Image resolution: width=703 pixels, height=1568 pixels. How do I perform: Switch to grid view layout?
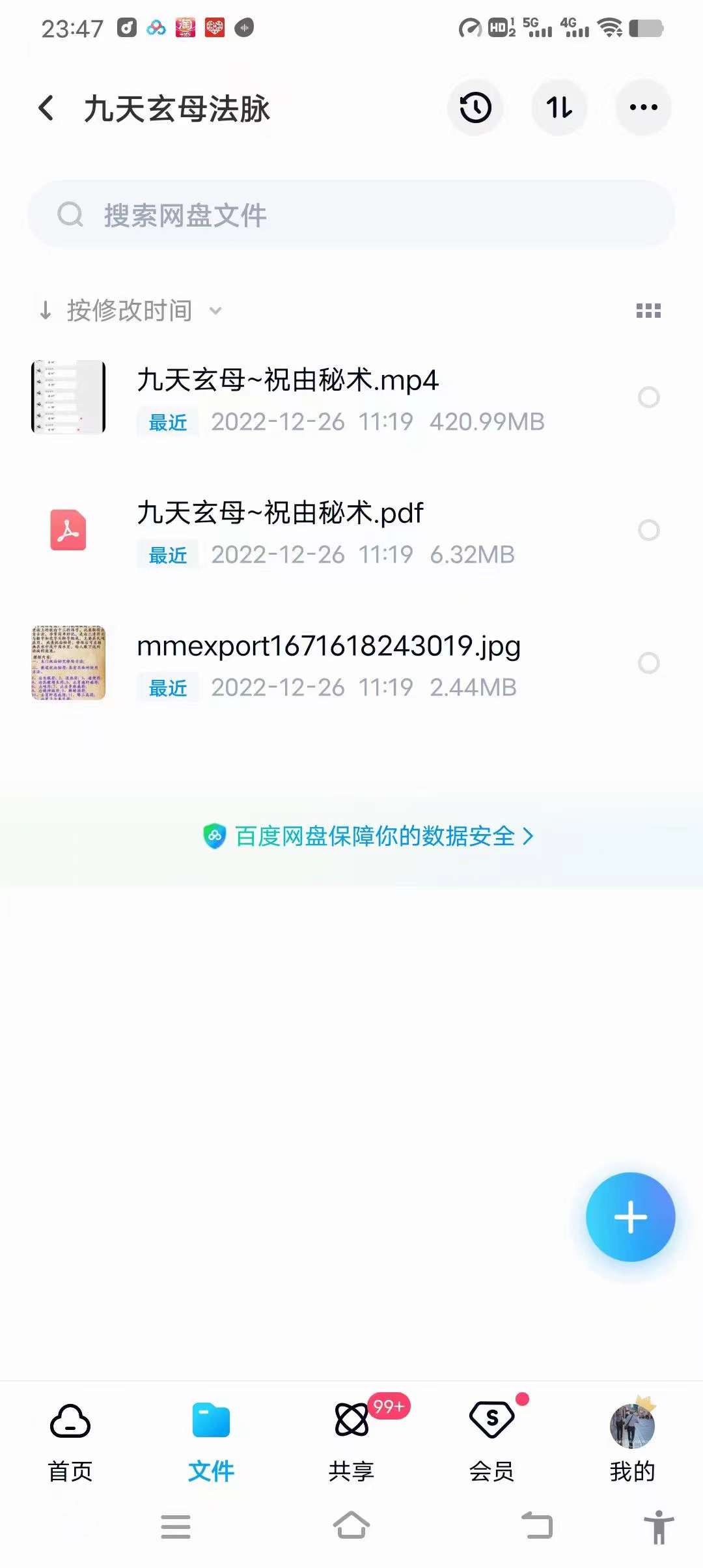(x=649, y=311)
